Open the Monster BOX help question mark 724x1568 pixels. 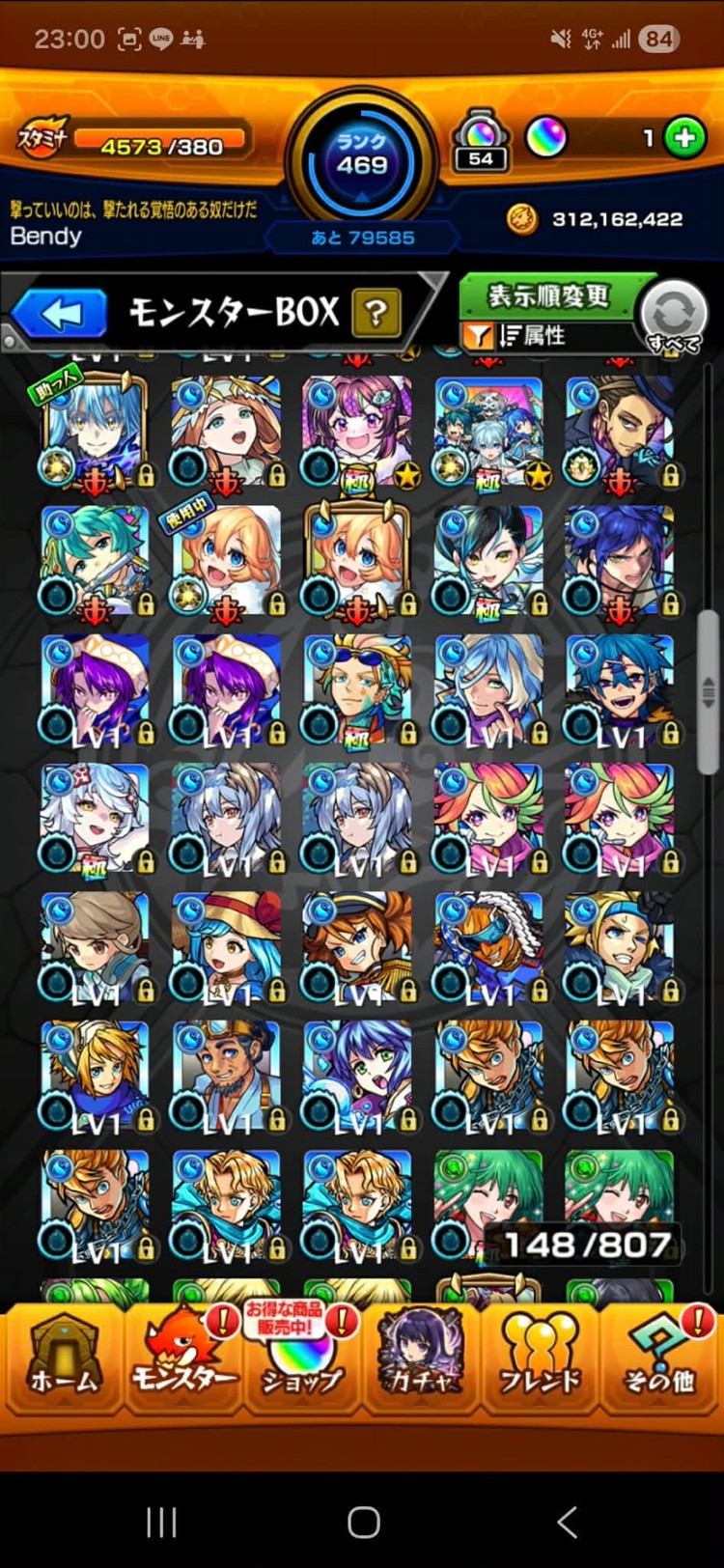coord(376,313)
